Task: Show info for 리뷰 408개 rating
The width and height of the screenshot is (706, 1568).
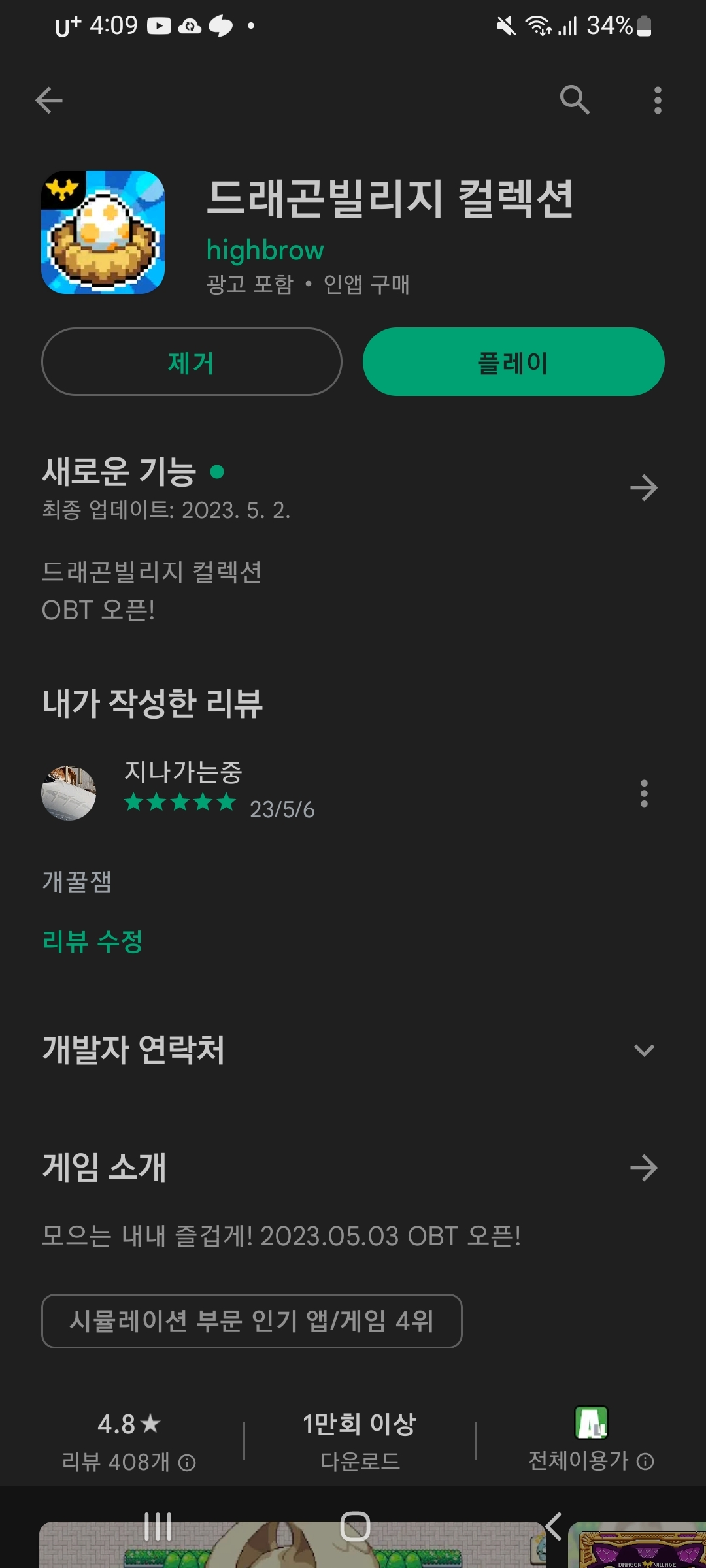Action: (x=187, y=1462)
